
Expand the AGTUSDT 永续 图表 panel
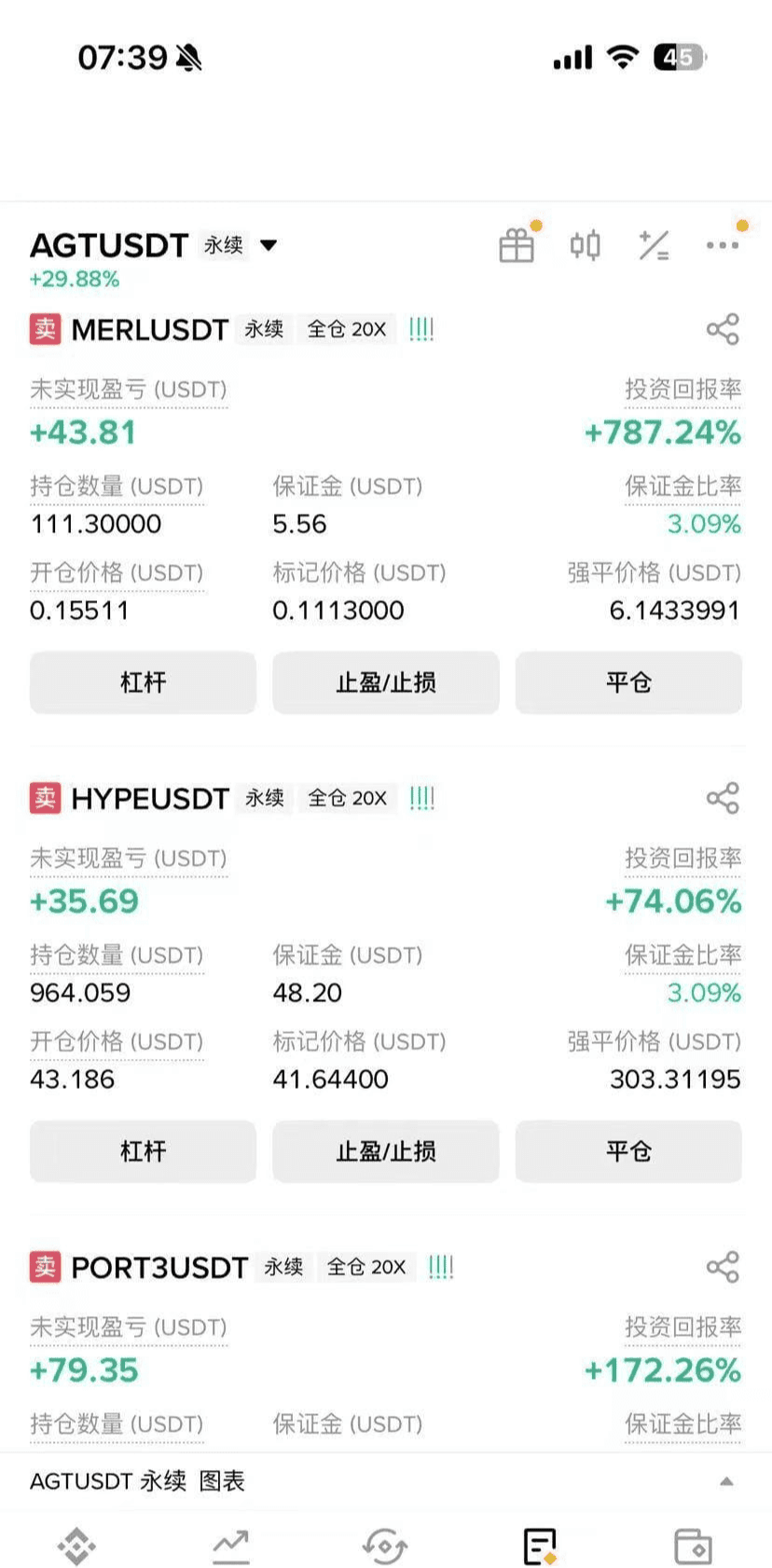pos(726,1481)
